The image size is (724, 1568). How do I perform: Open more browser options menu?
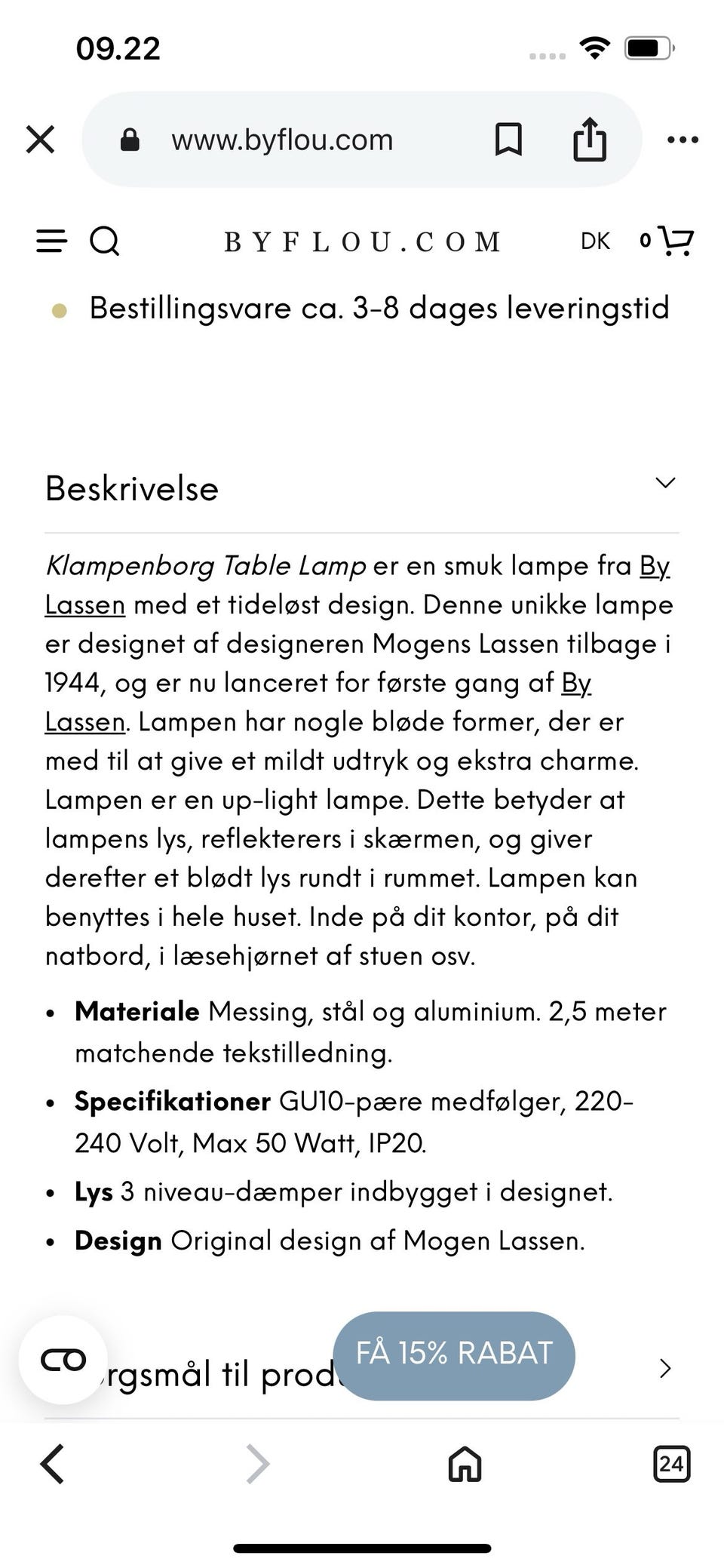click(x=683, y=138)
